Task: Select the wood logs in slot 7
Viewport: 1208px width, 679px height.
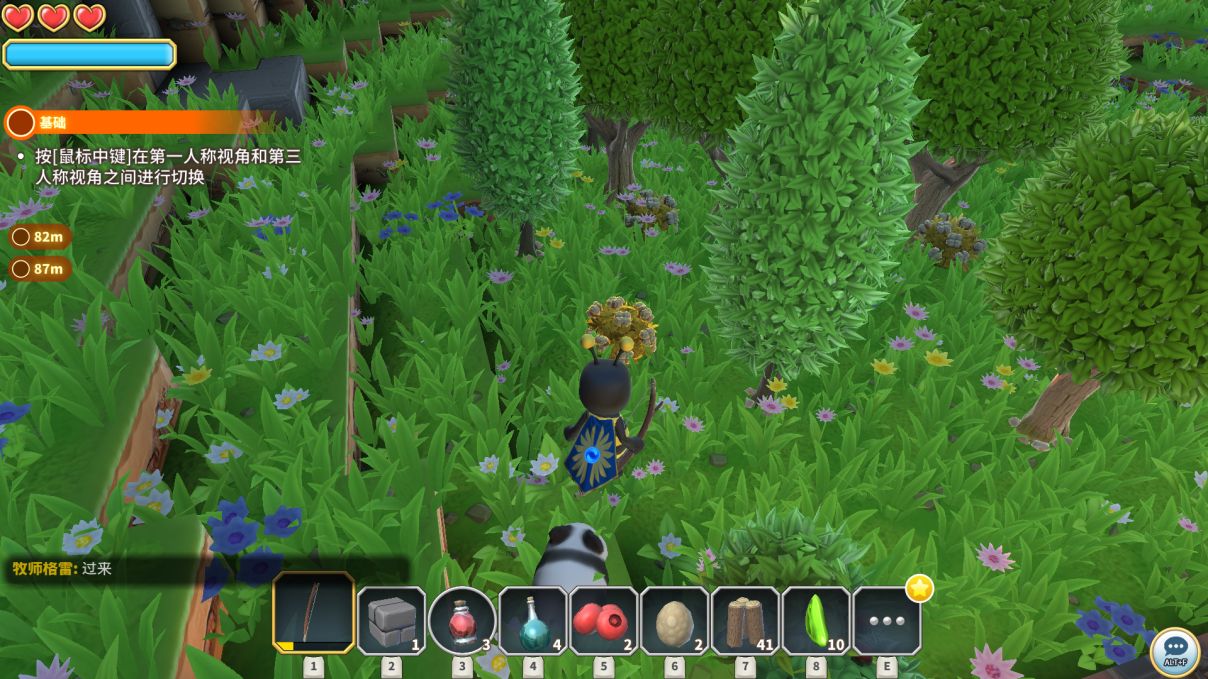Action: click(746, 620)
